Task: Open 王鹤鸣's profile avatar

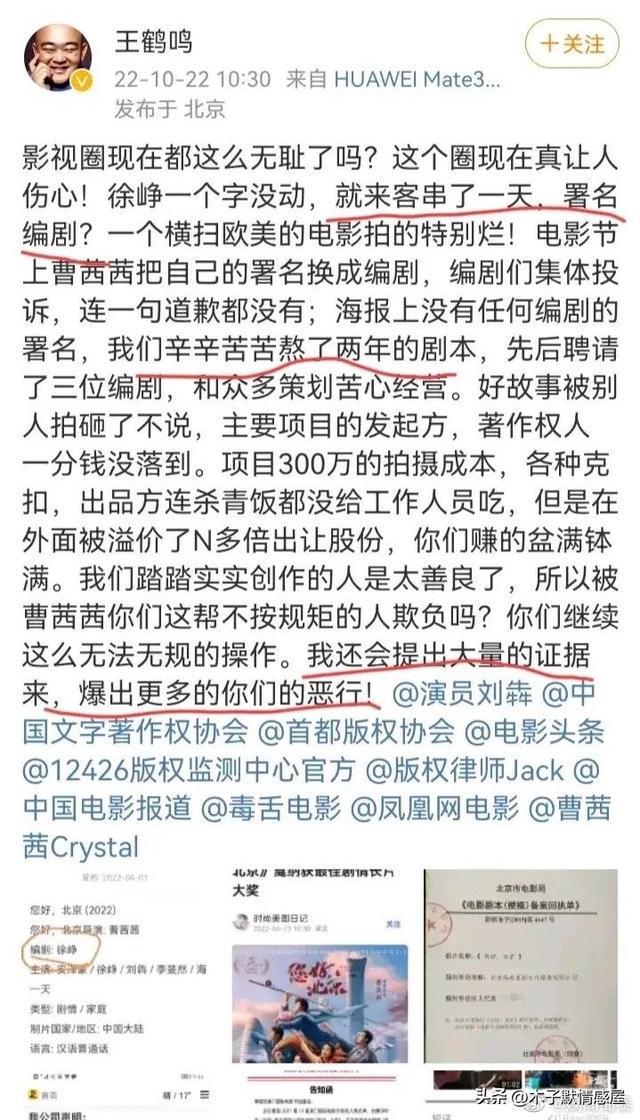Action: [55, 54]
